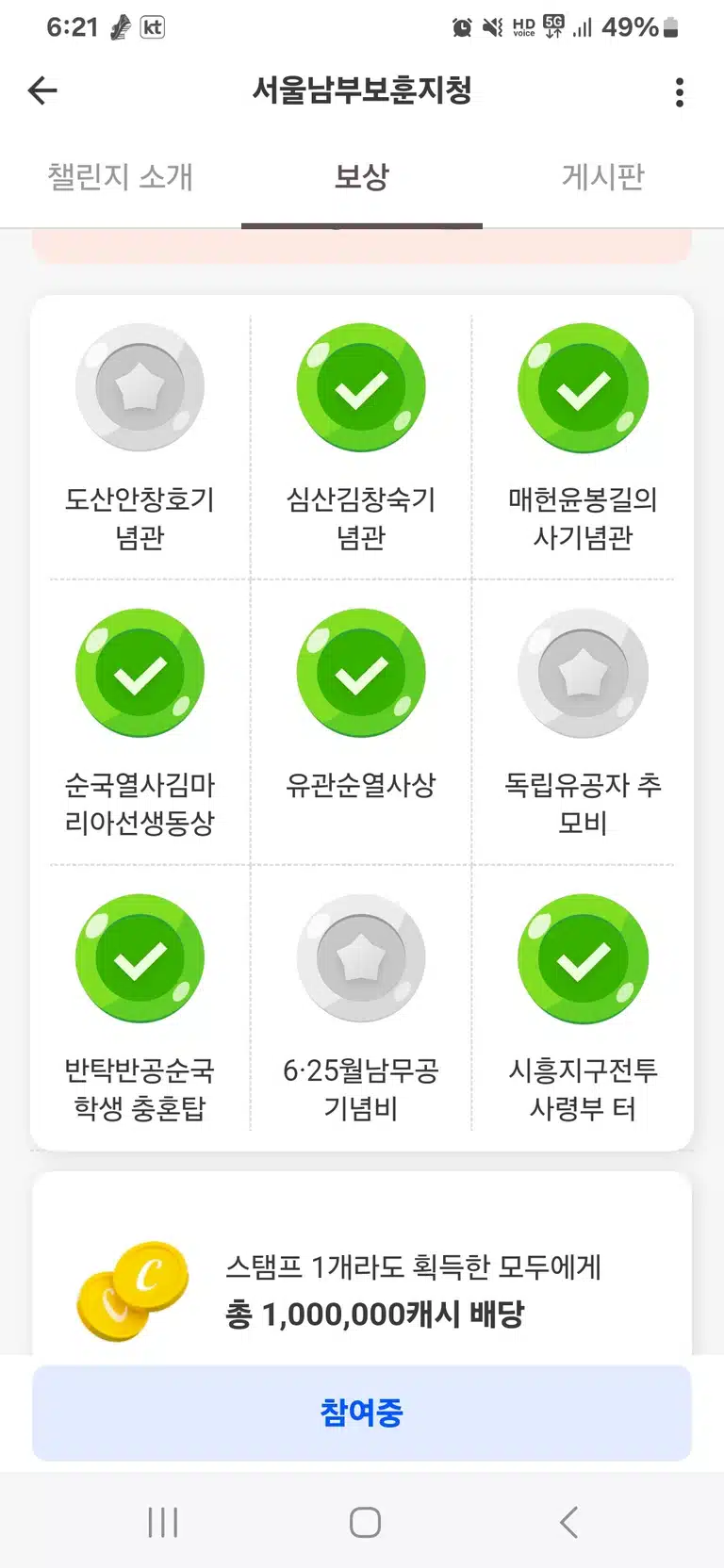Select the 보상 tab
This screenshot has width=724, height=1568.
362,177
